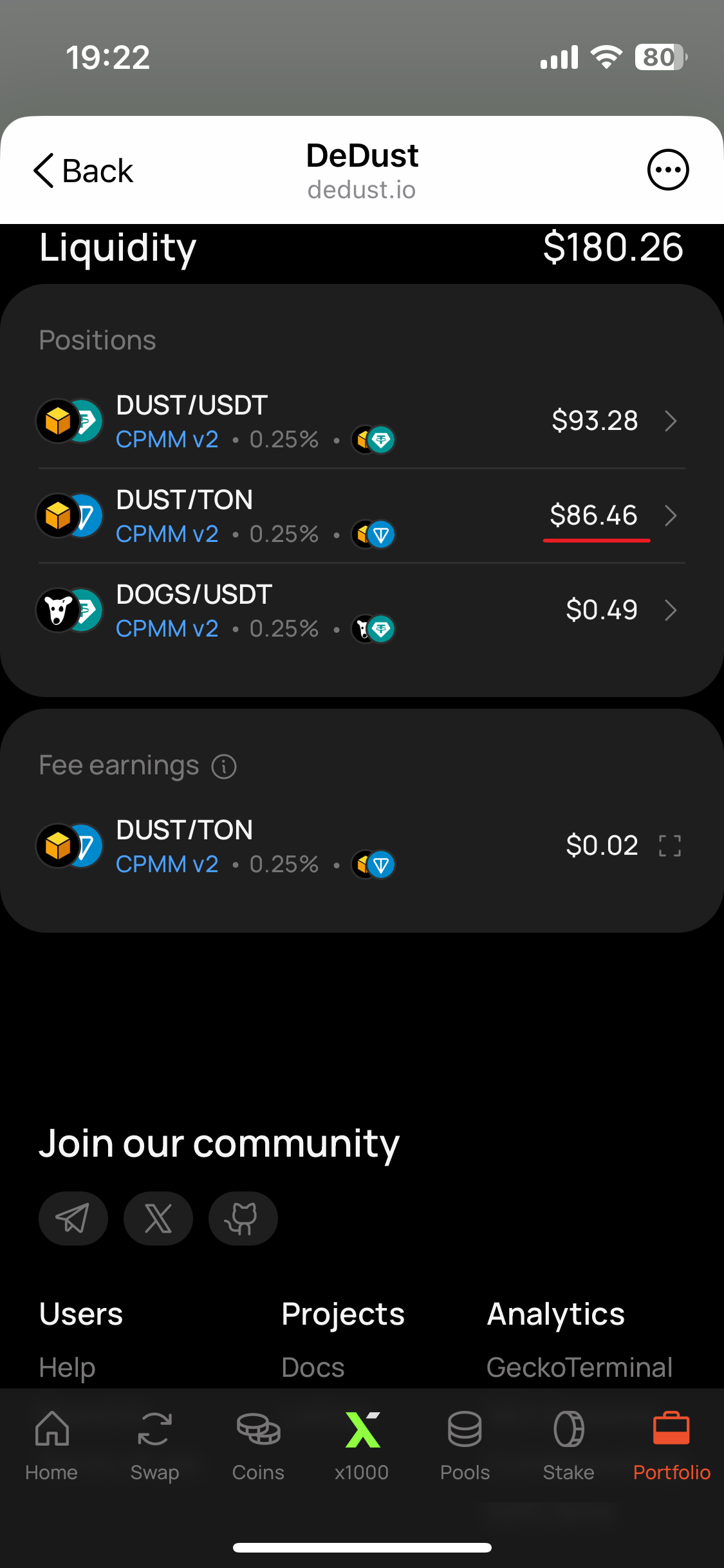Open the Telegram community link
The image size is (724, 1568).
point(73,1218)
